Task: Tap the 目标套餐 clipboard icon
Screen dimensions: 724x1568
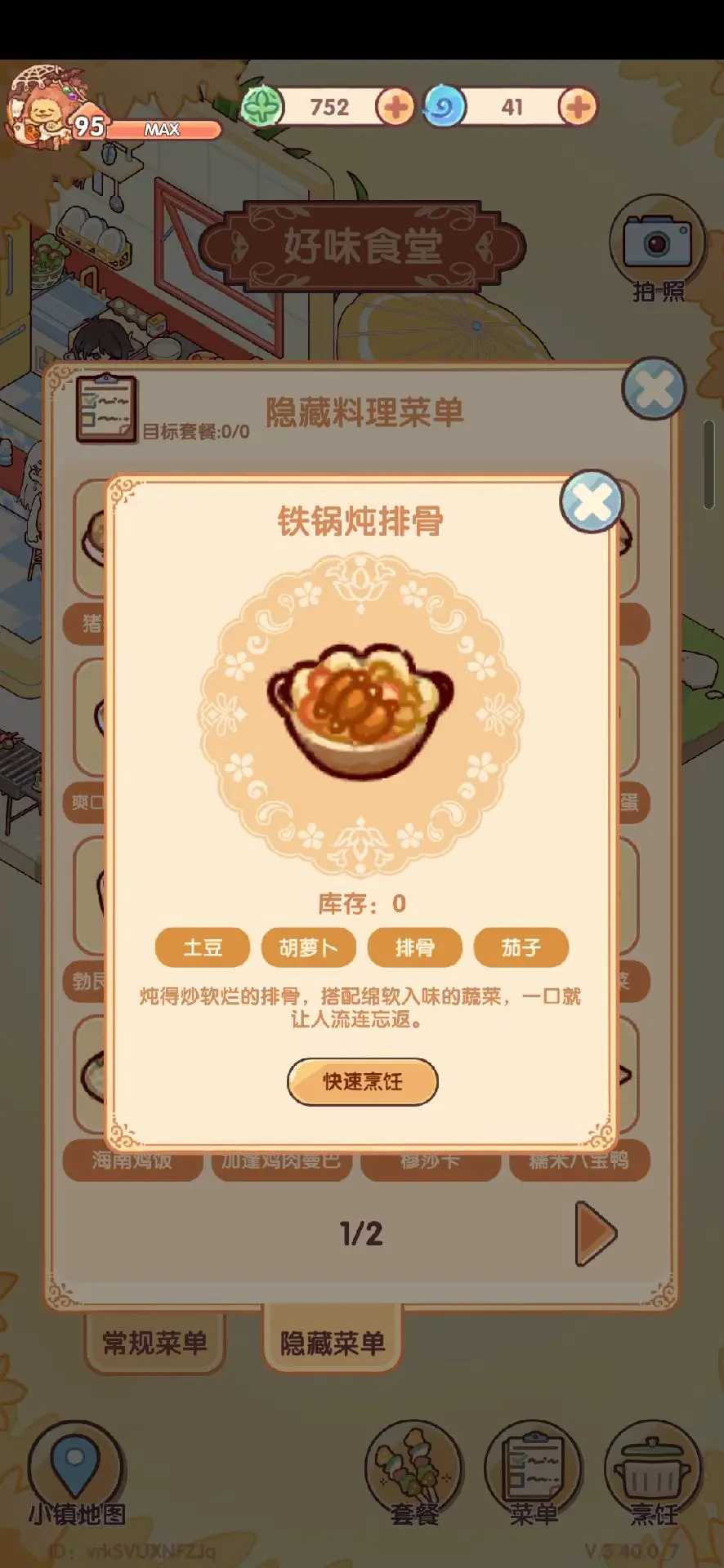Action: [x=106, y=408]
